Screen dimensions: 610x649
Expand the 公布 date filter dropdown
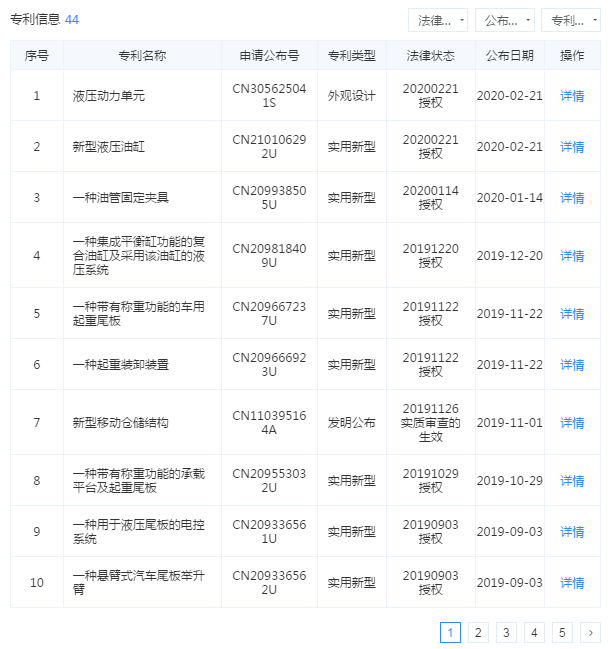tap(504, 20)
